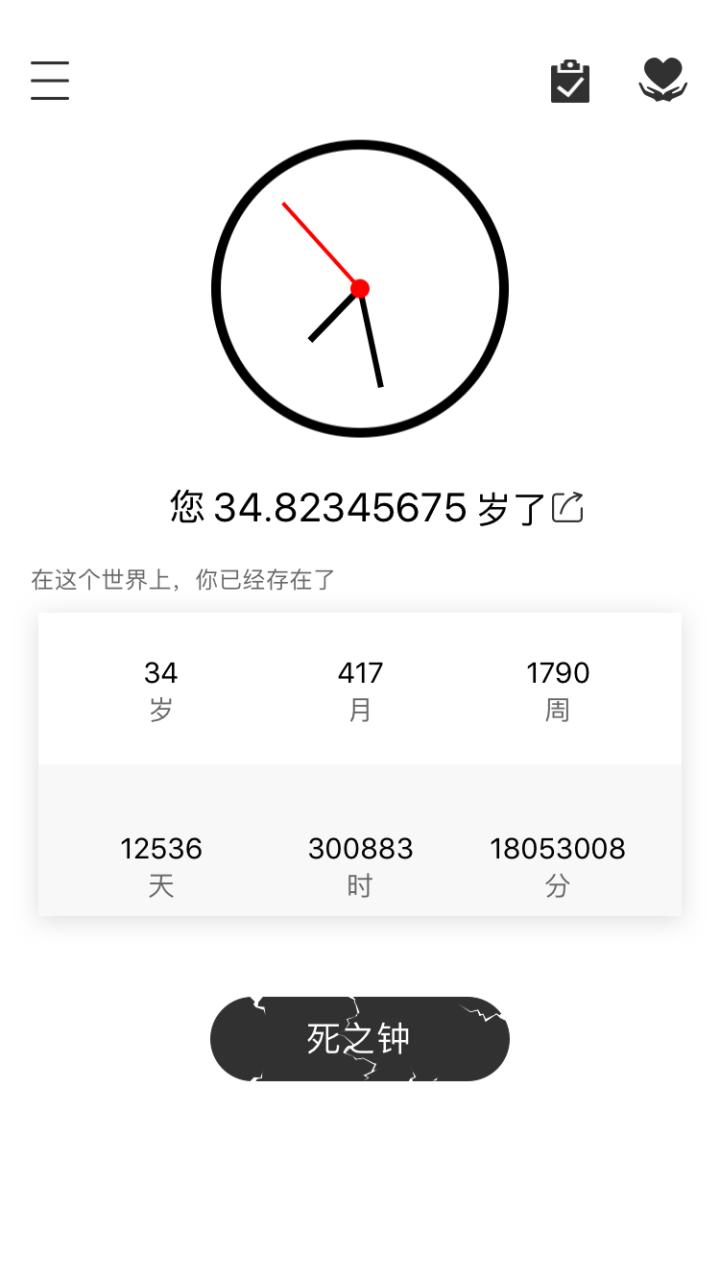Open the checklist clipboard icon
This screenshot has height=1281, width=720.
(x=569, y=80)
